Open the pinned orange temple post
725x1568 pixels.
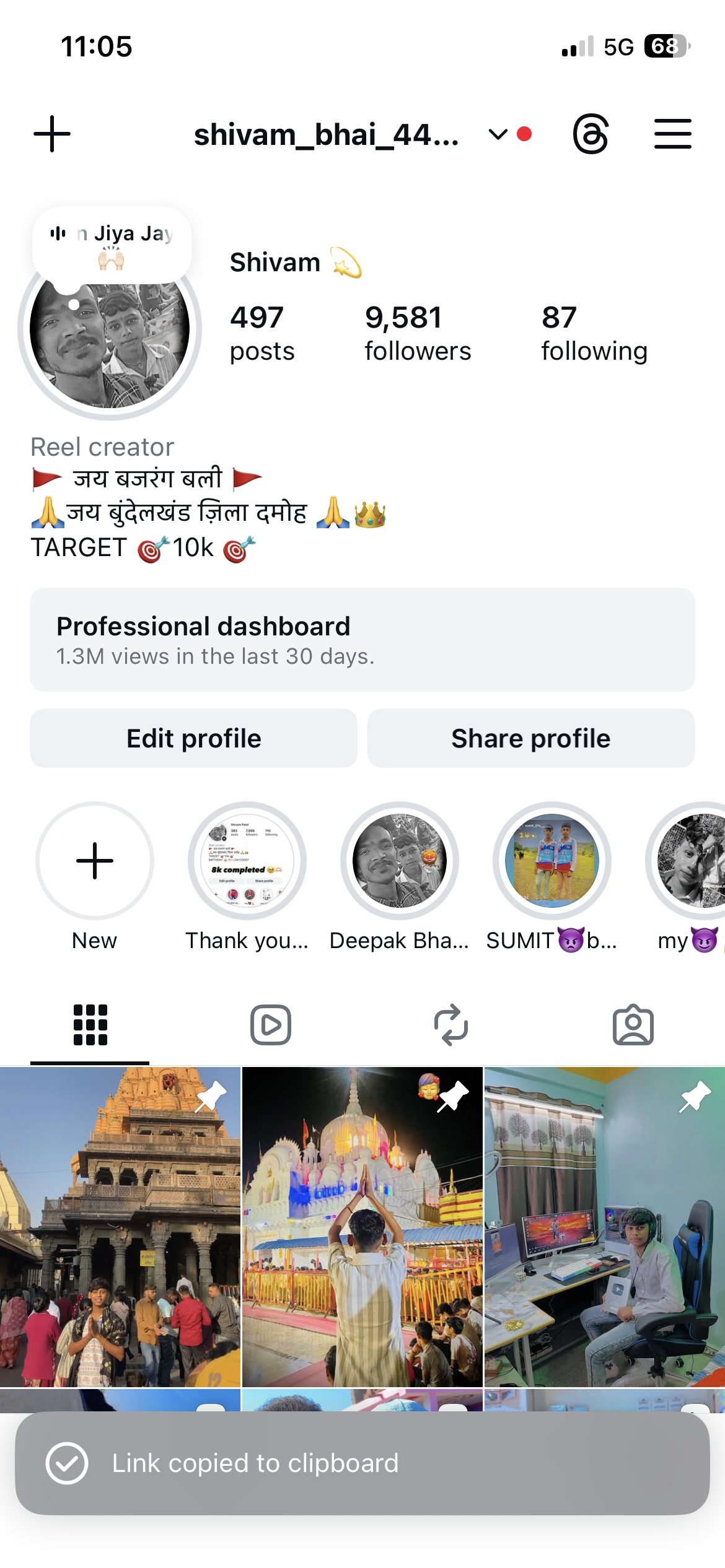(120, 1226)
